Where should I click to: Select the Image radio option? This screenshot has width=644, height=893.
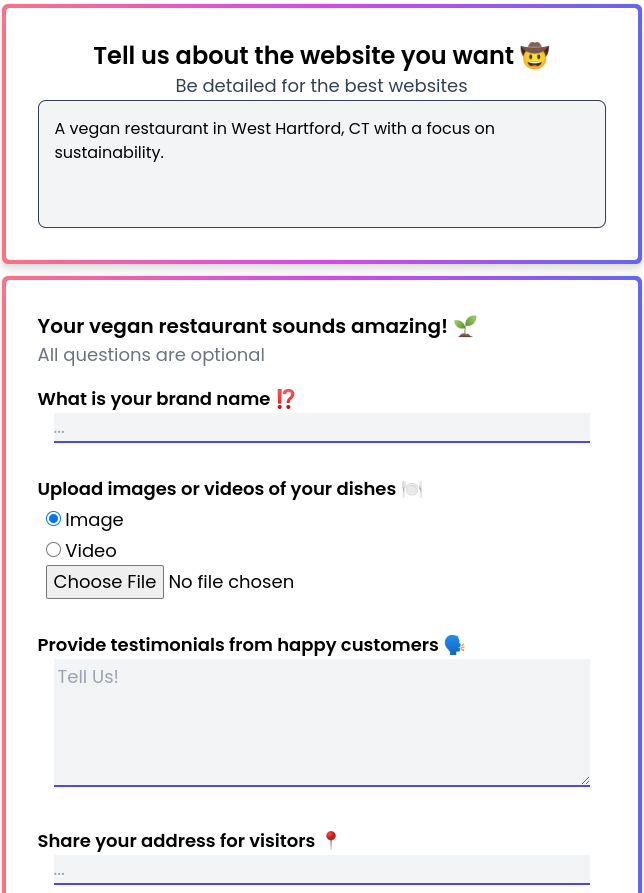tap(54, 519)
